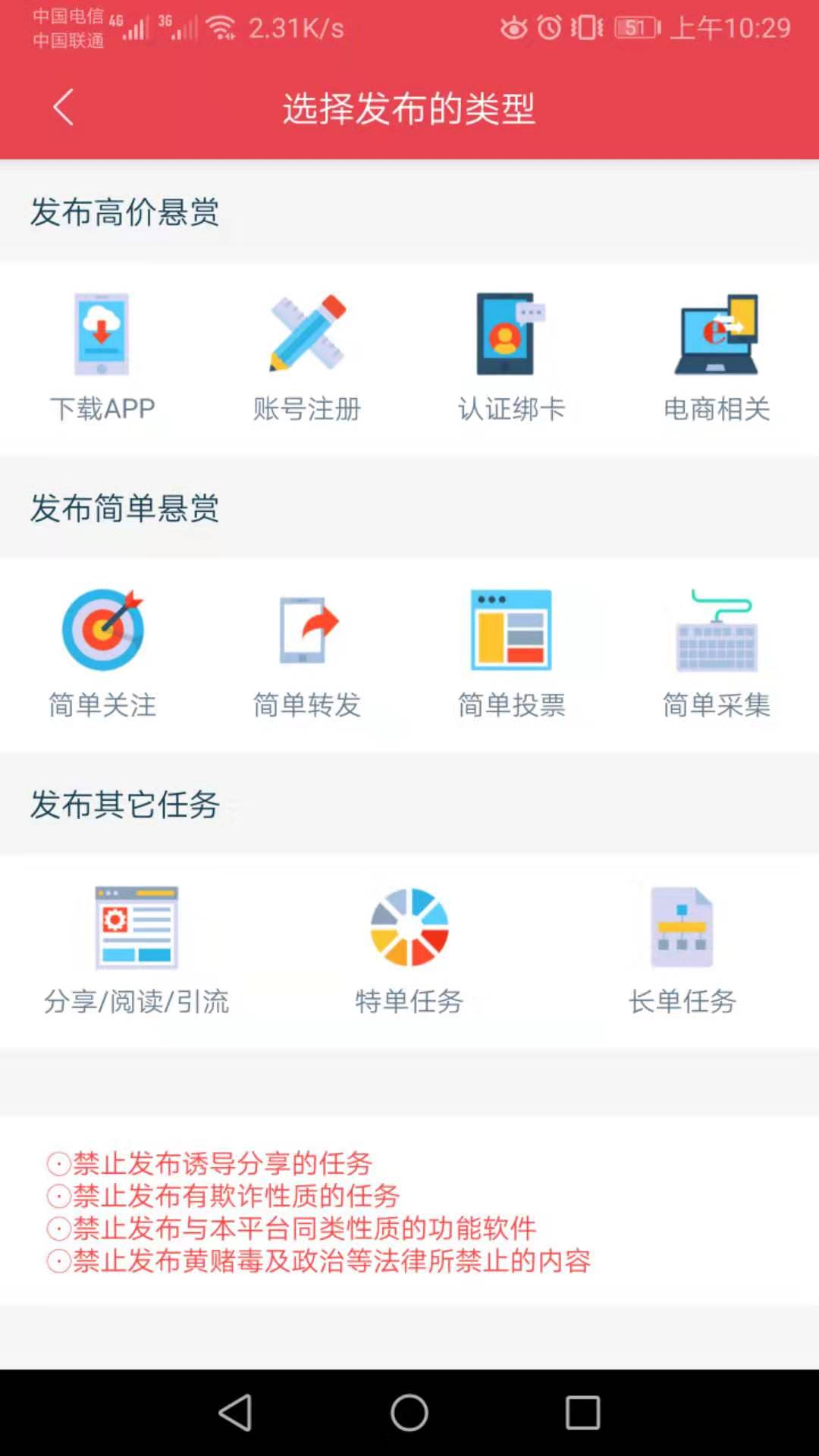Image resolution: width=819 pixels, height=1456 pixels.
Task: Select the 下载APP task icon
Action: 102,334
